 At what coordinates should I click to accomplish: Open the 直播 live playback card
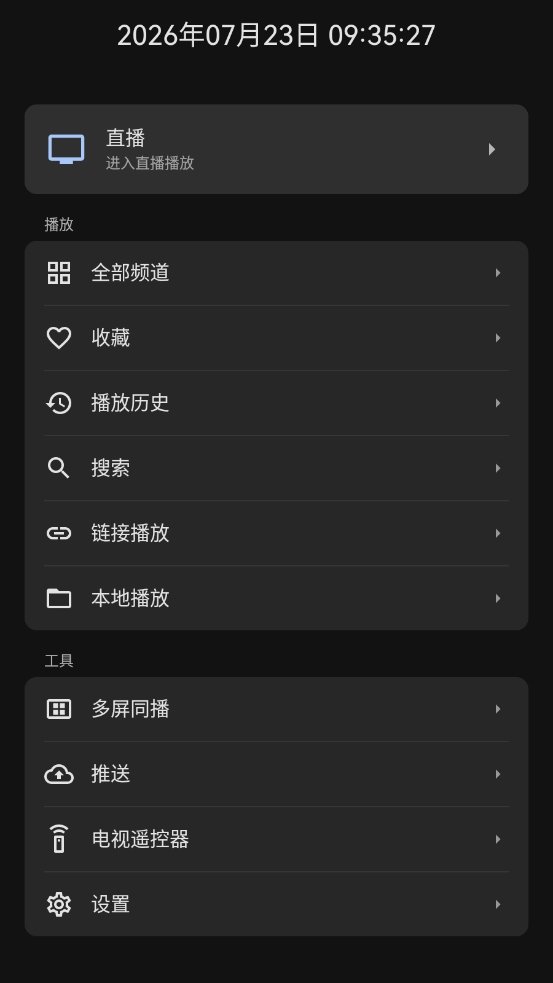[x=276, y=149]
